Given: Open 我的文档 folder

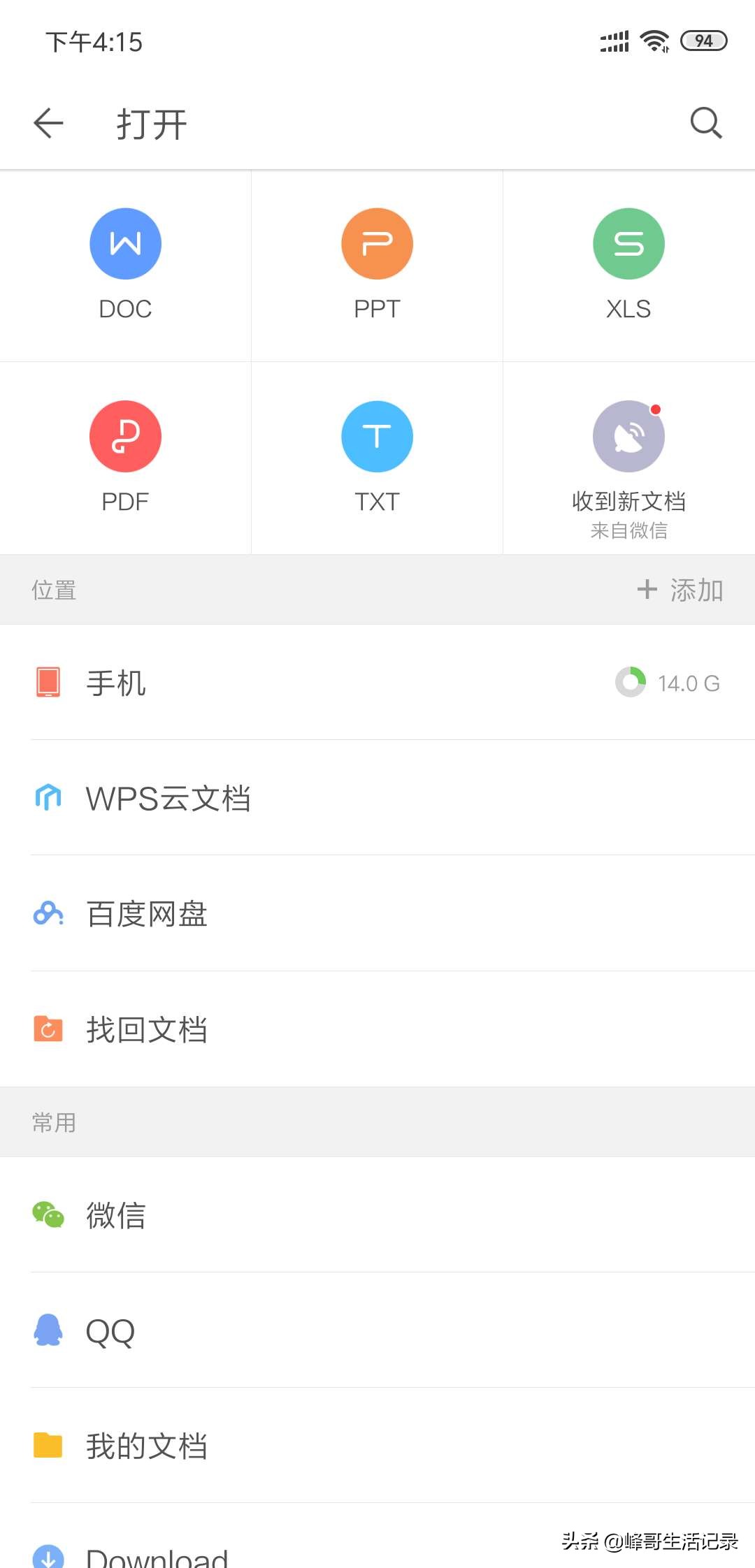Looking at the screenshot, I should pyautogui.click(x=377, y=1446).
